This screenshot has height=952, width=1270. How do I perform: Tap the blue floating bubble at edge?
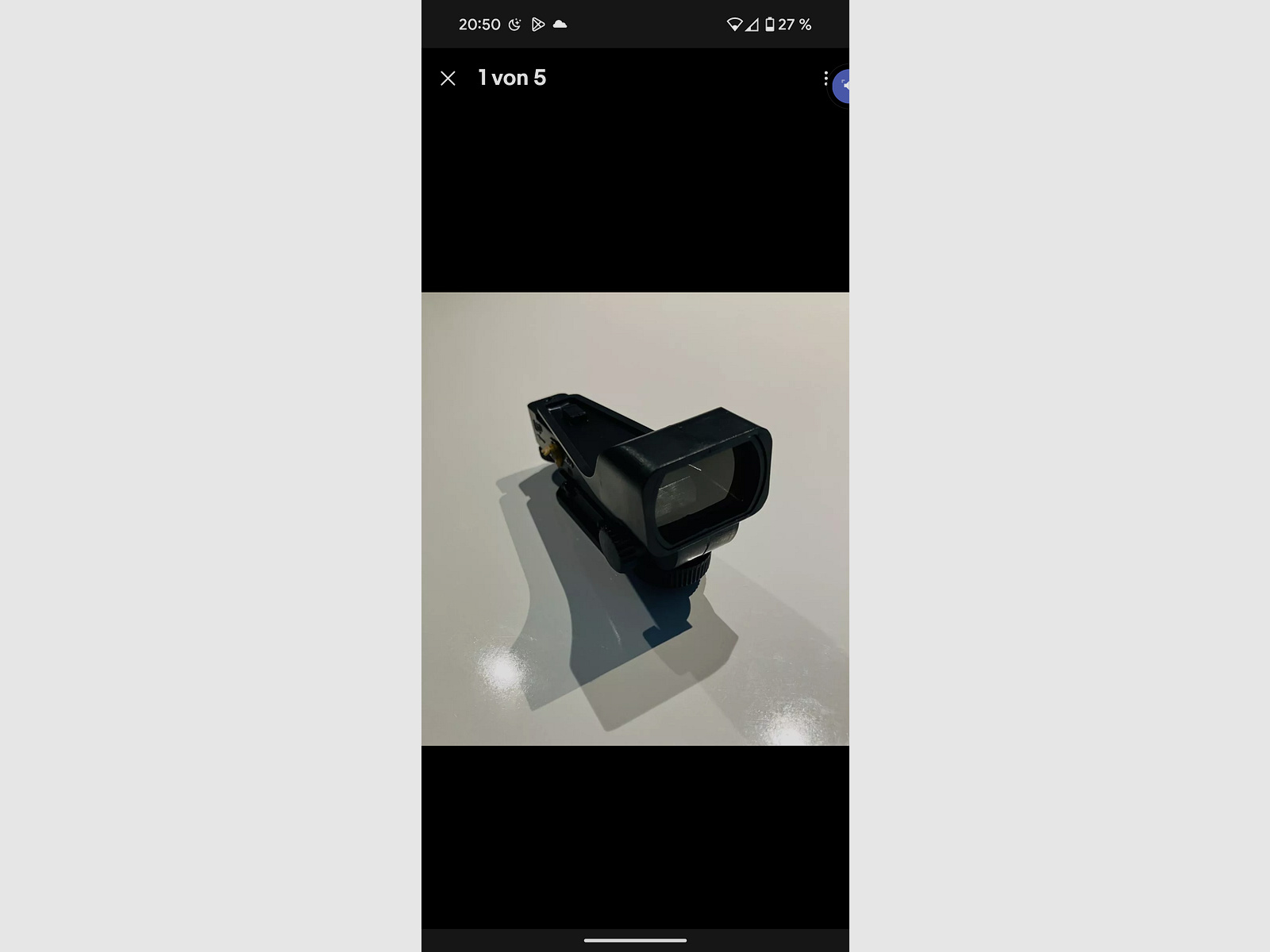[x=843, y=86]
